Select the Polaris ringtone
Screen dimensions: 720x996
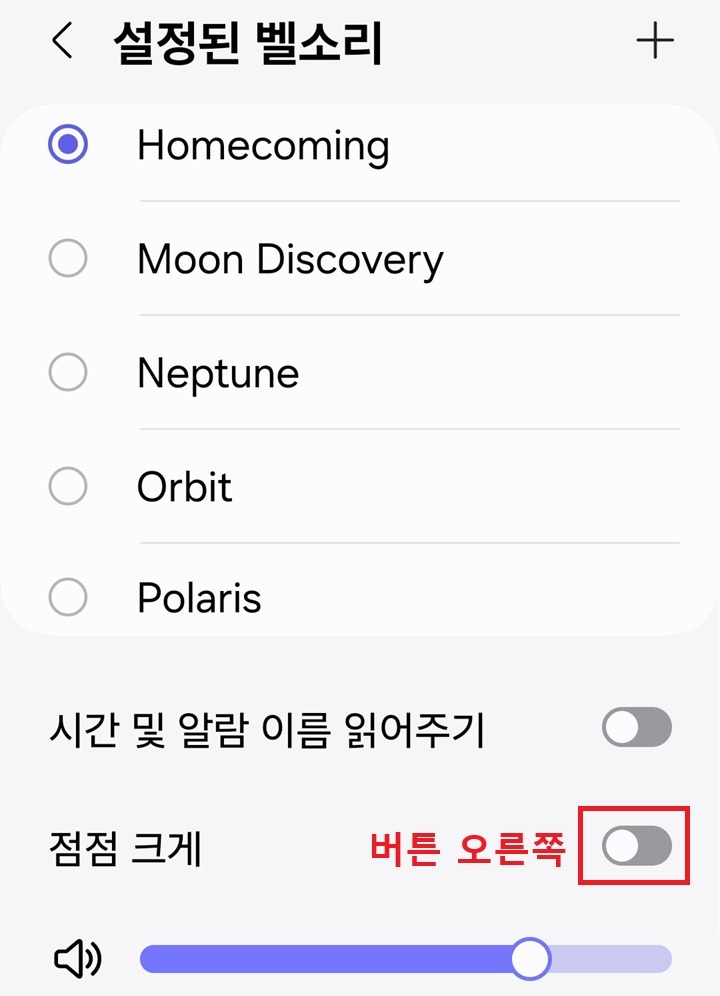pos(68,598)
